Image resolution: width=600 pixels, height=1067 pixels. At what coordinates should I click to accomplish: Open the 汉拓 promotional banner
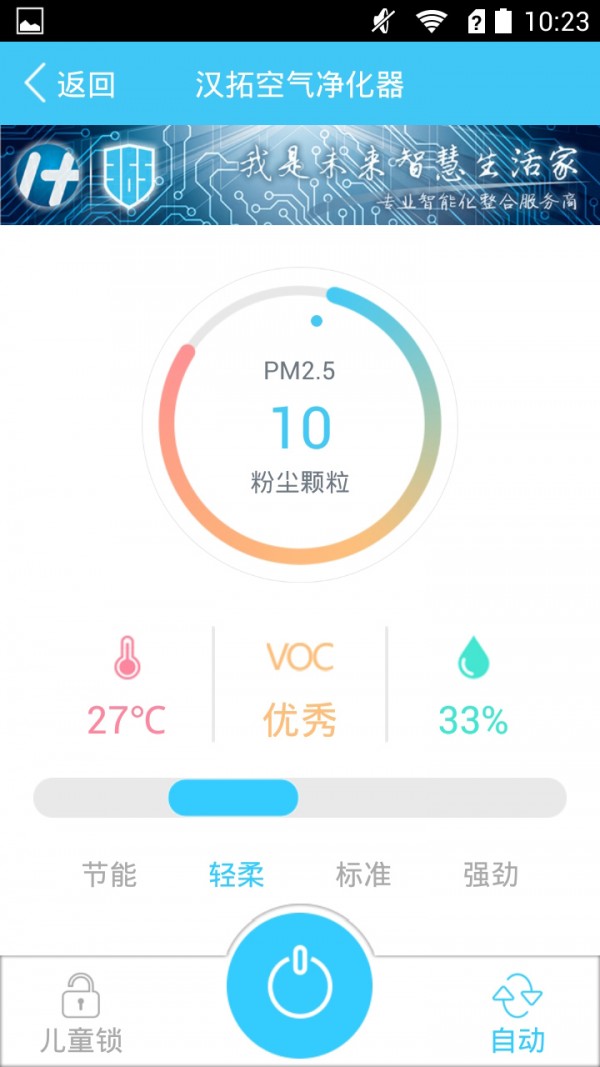[300, 175]
